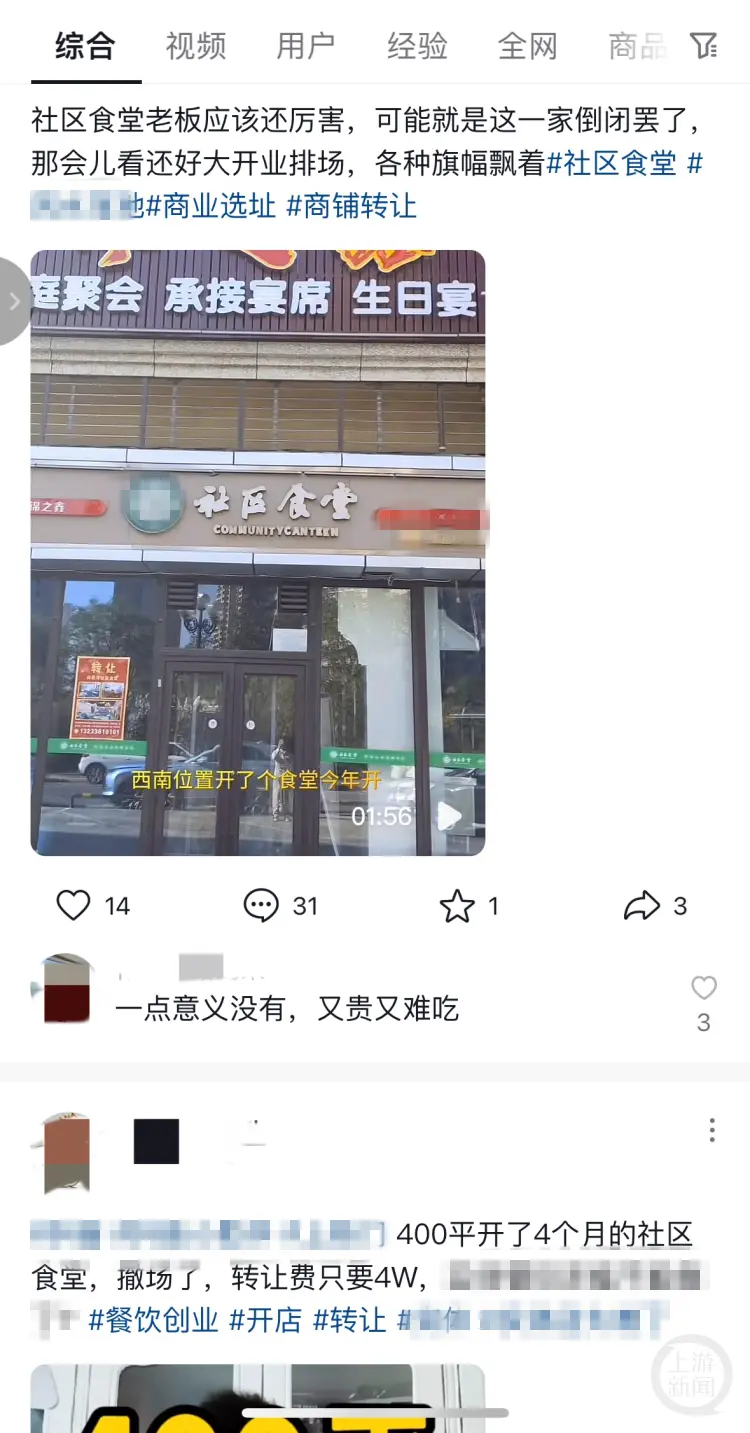Like the post with 14 likes
The width and height of the screenshot is (750, 1433).
(74, 906)
